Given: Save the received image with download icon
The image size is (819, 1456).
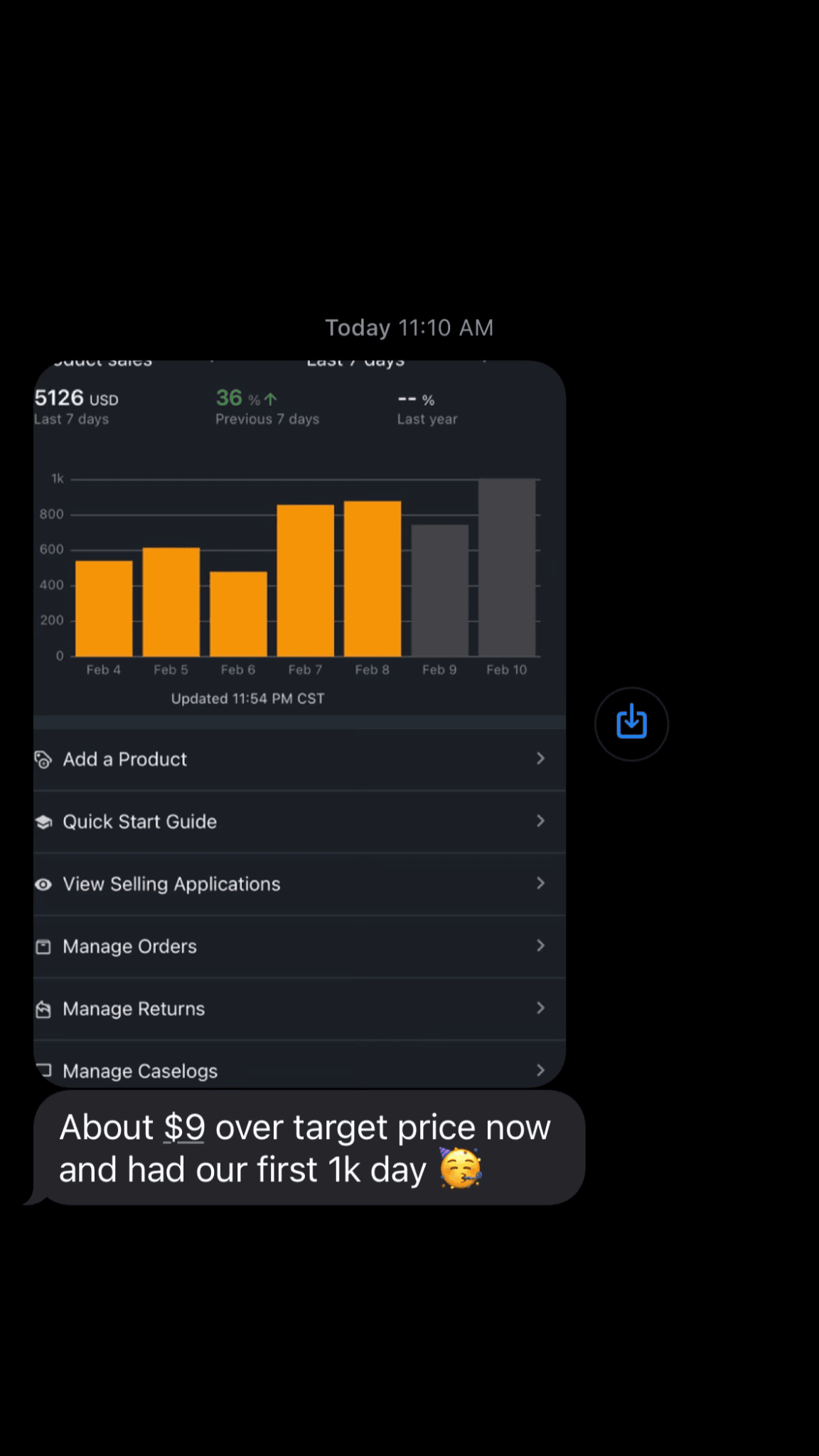Looking at the screenshot, I should [631, 723].
